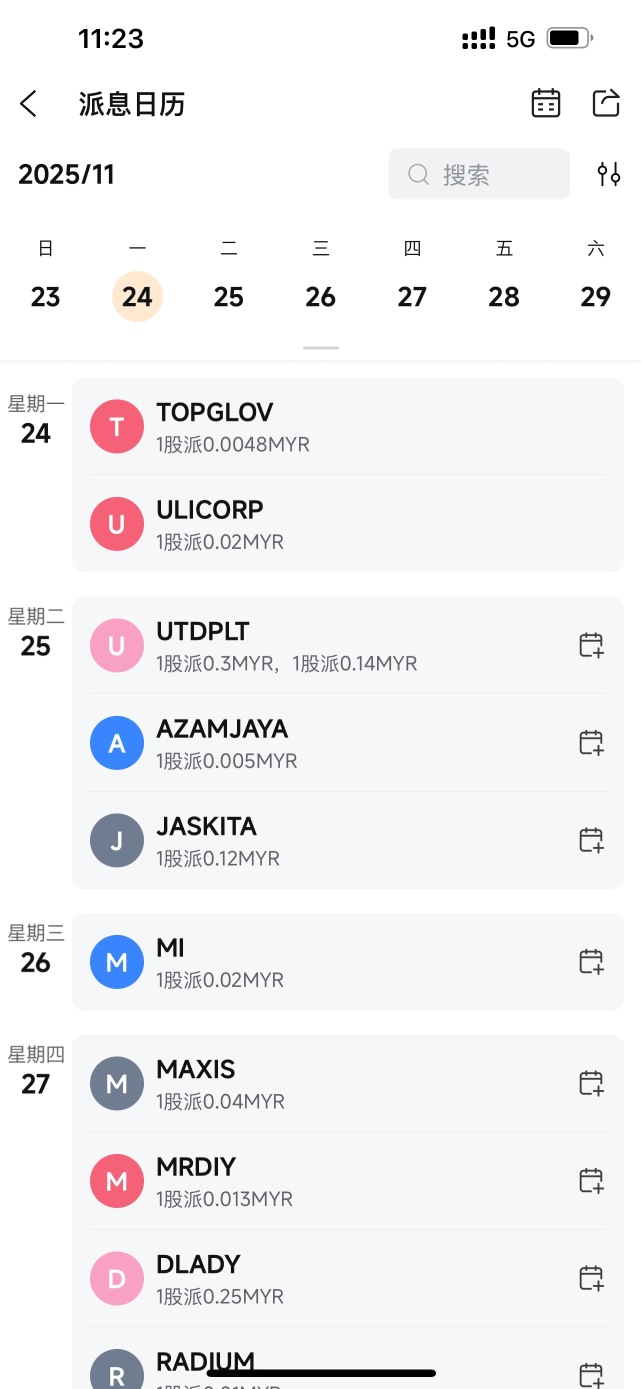This screenshot has height=1389, width=642.
Task: Add MRDIY dividend reminder
Action: click(592, 1181)
